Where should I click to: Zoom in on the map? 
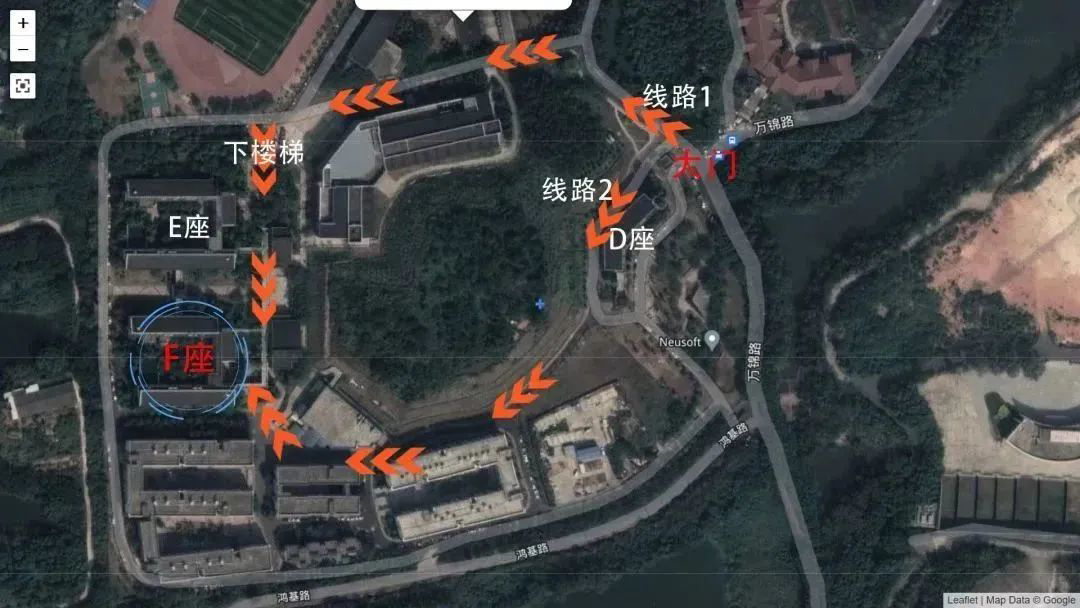point(22,23)
